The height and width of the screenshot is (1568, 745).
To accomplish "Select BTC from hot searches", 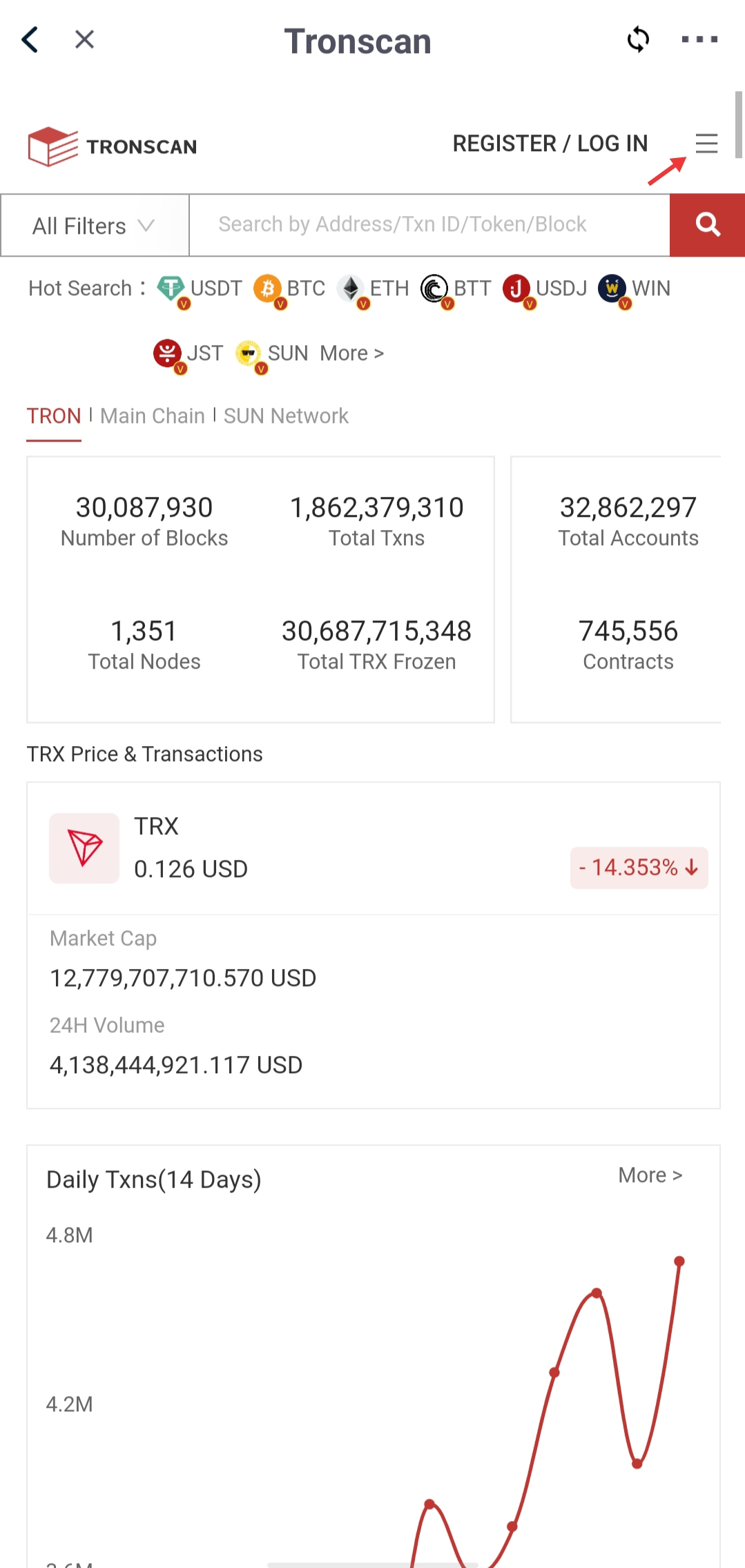I will [289, 288].
